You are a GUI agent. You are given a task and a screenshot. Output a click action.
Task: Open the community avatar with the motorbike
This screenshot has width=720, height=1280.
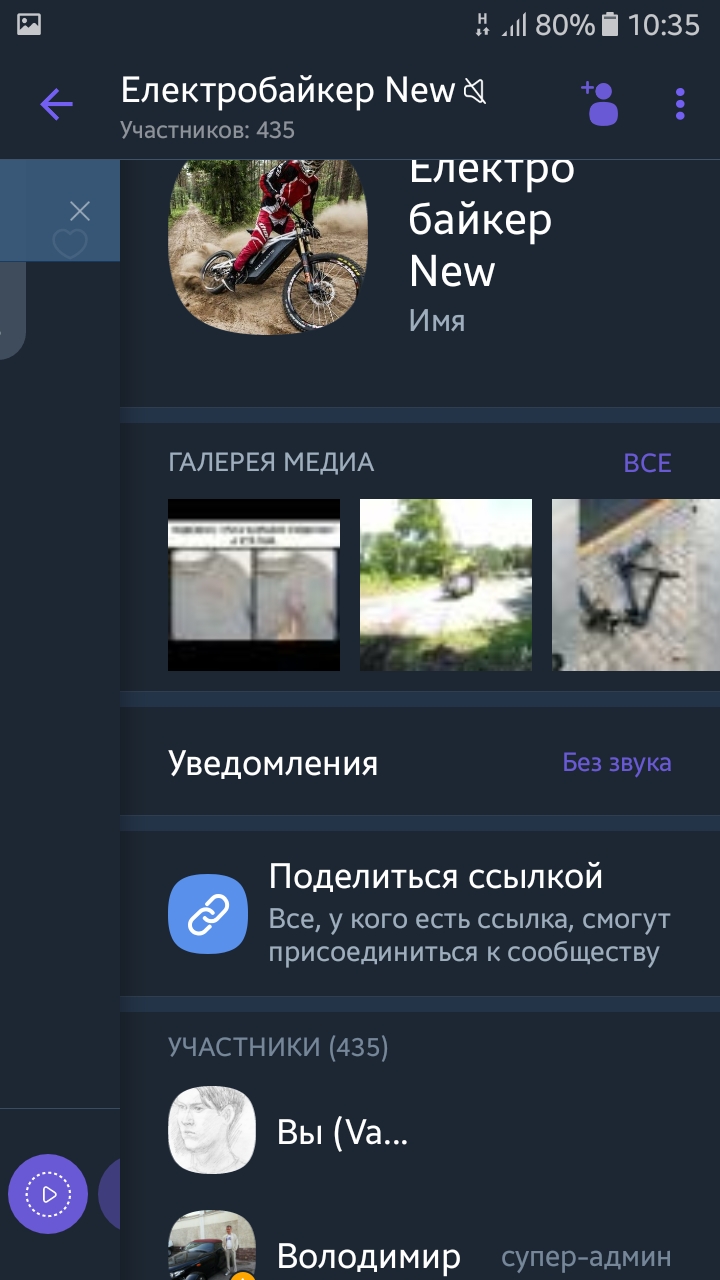(268, 246)
